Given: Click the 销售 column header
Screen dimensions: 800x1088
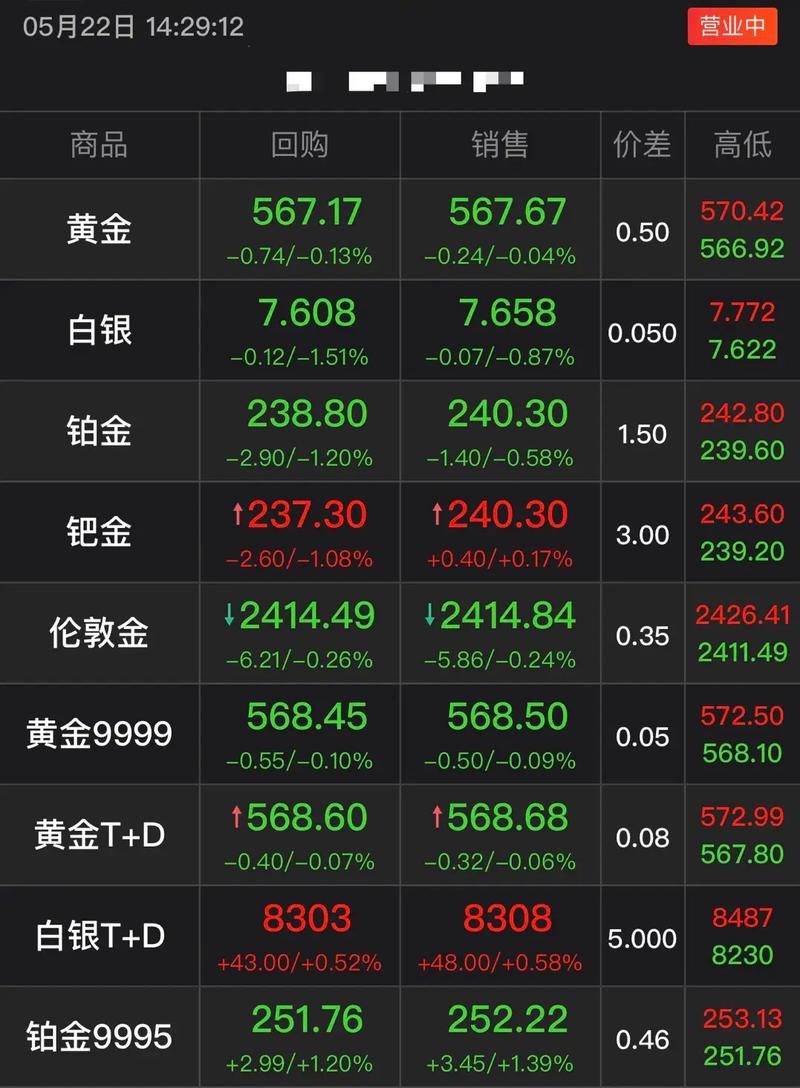Looking at the screenshot, I should (500, 145).
